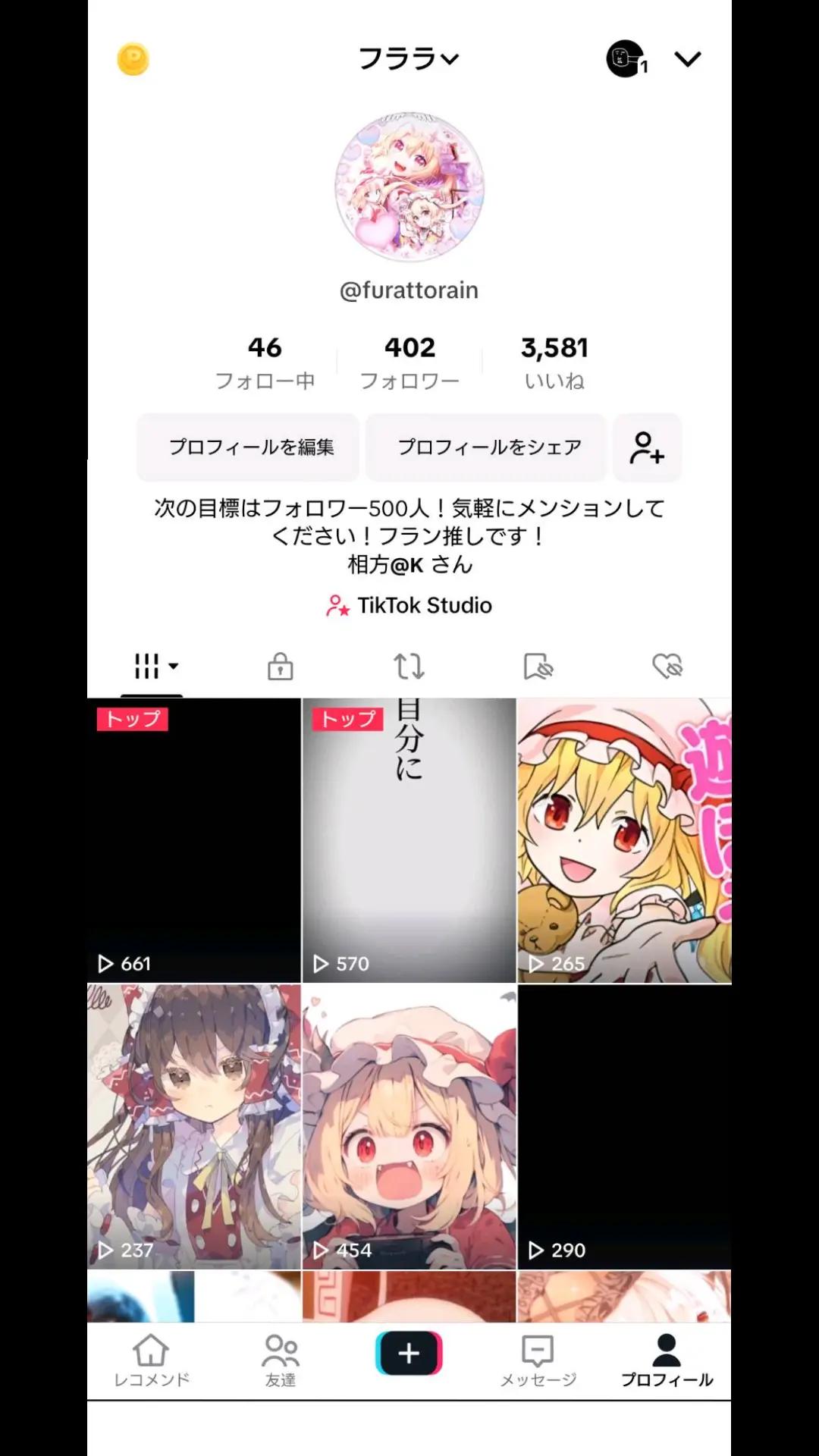This screenshot has height=1456, width=819.
Task: Switch to the private videos lock tab
Action: click(280, 667)
